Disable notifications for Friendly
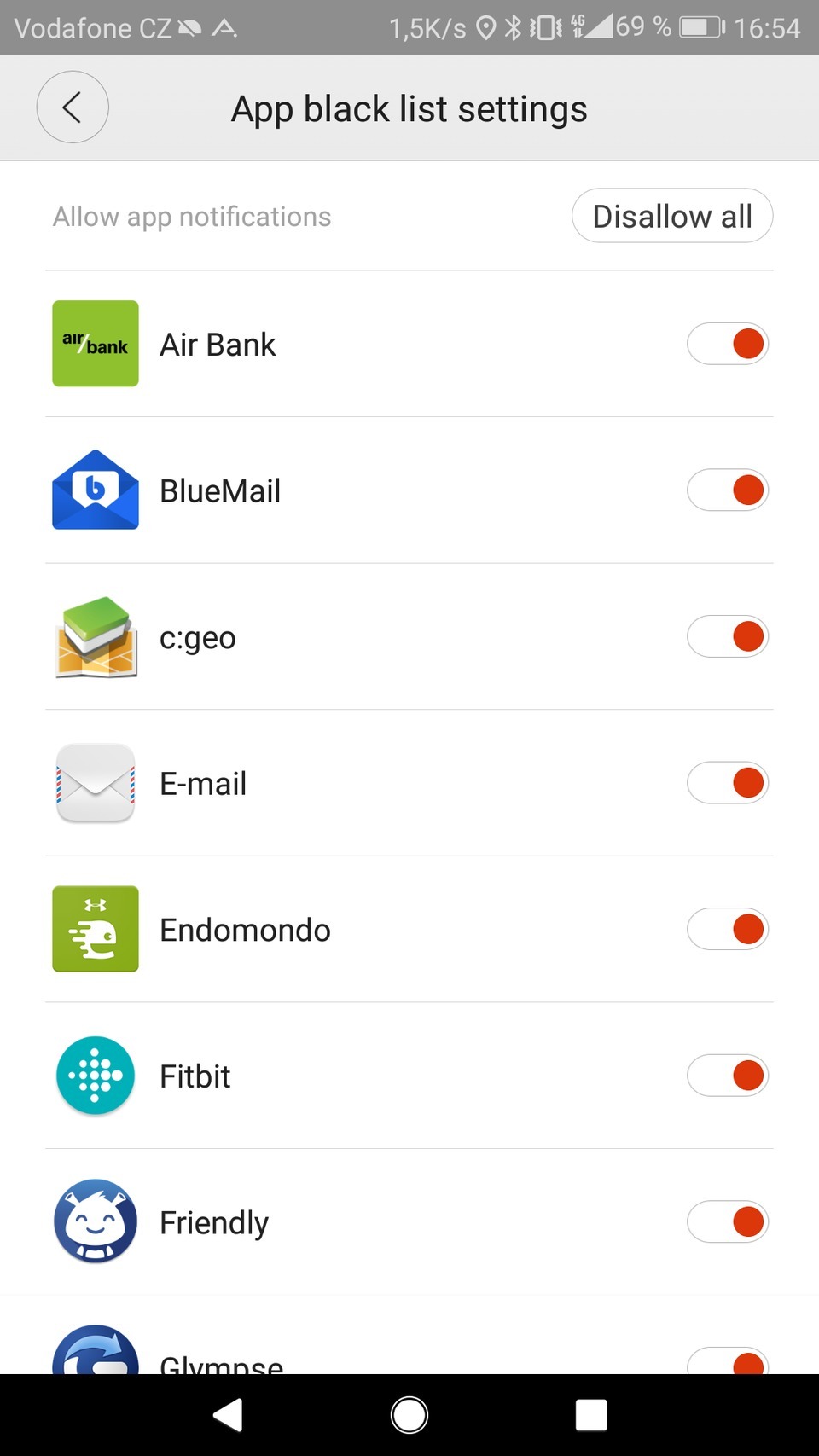The image size is (819, 1456). 728,1221
